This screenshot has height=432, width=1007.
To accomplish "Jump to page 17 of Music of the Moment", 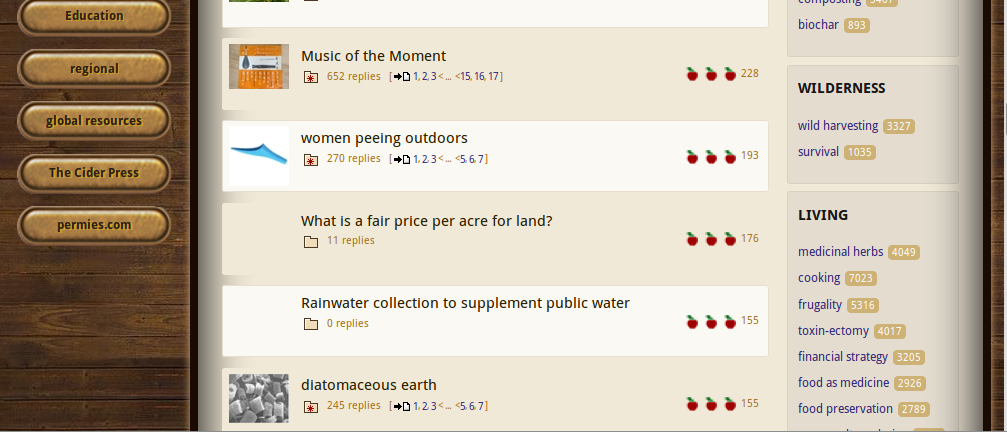I will pyautogui.click(x=494, y=76).
